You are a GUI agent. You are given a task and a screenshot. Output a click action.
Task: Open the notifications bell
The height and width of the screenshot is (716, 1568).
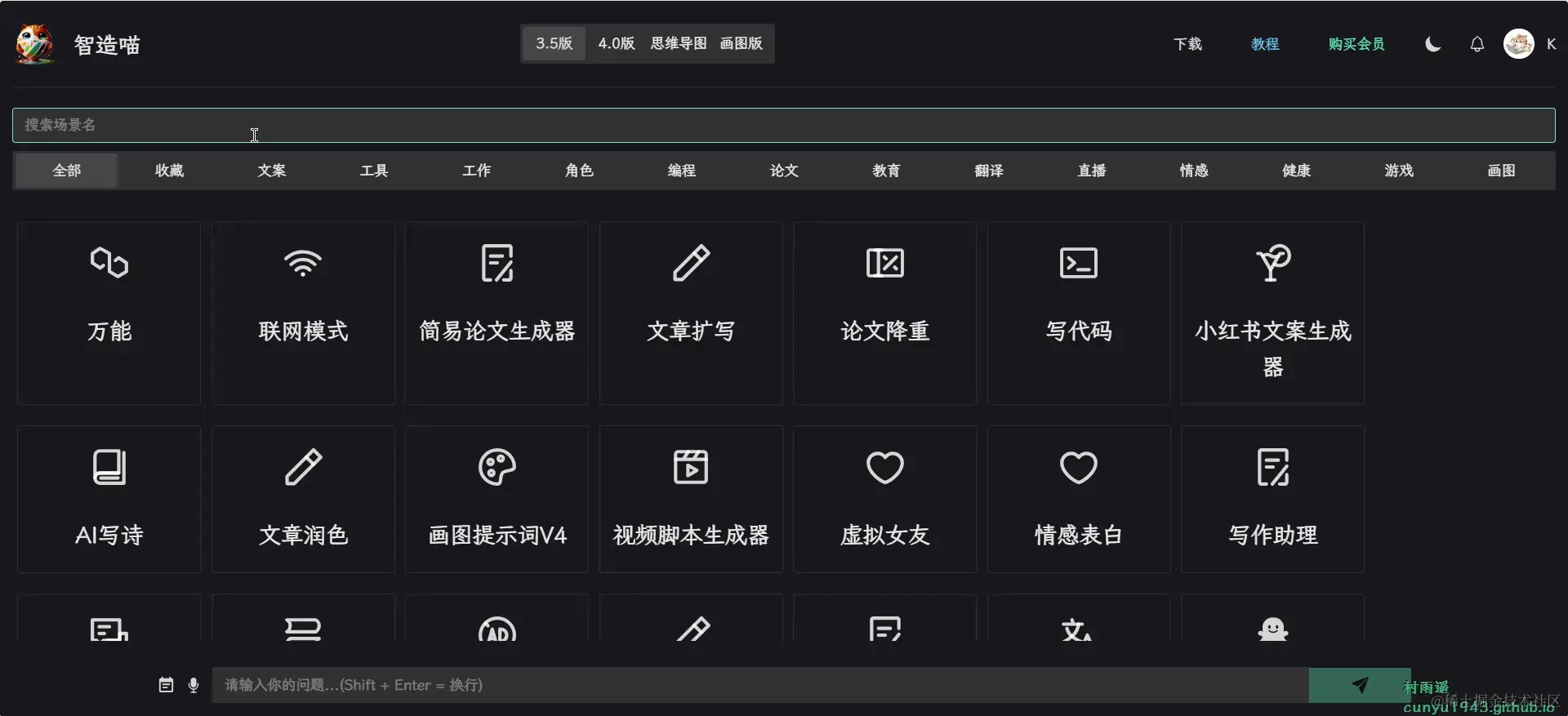(1477, 44)
